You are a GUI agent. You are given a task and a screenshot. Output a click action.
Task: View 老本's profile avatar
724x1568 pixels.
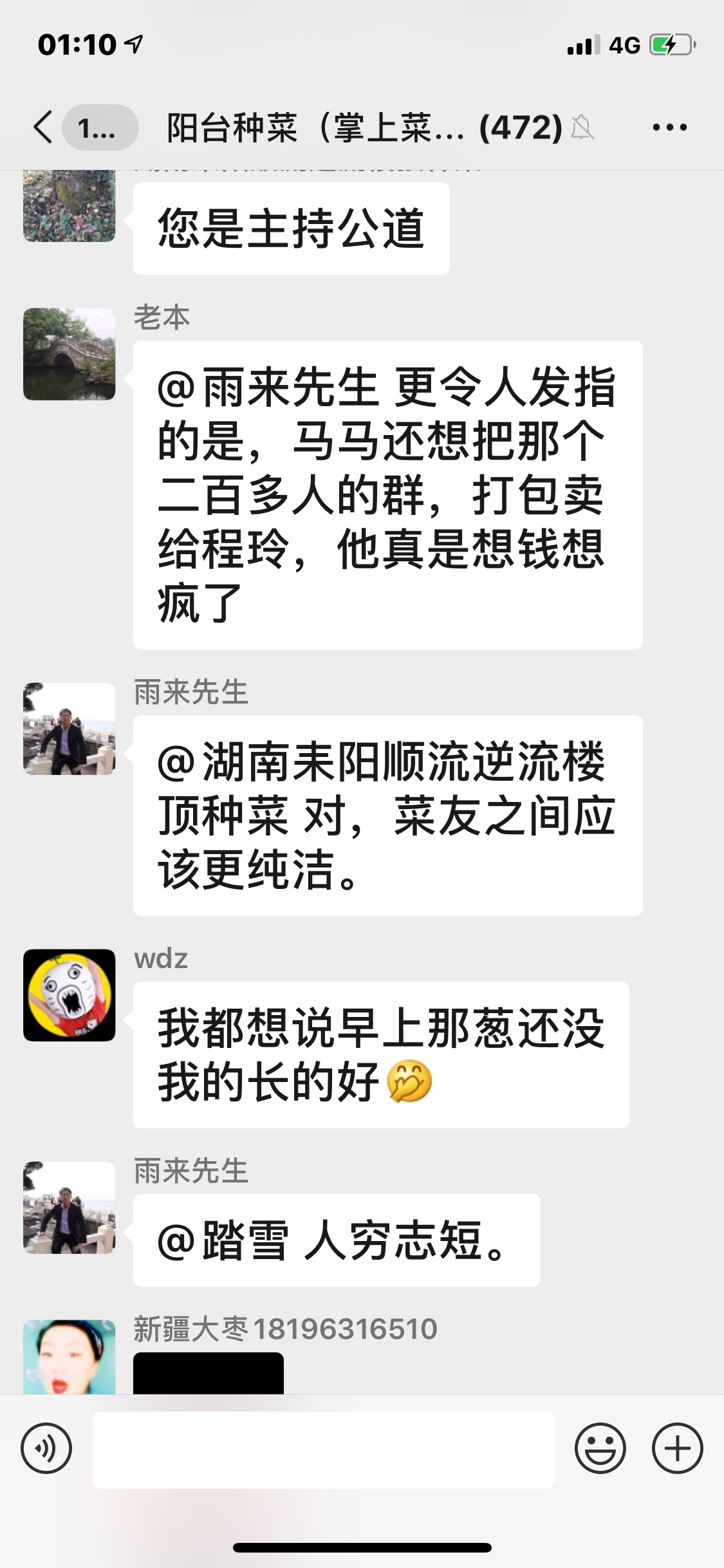tap(70, 354)
